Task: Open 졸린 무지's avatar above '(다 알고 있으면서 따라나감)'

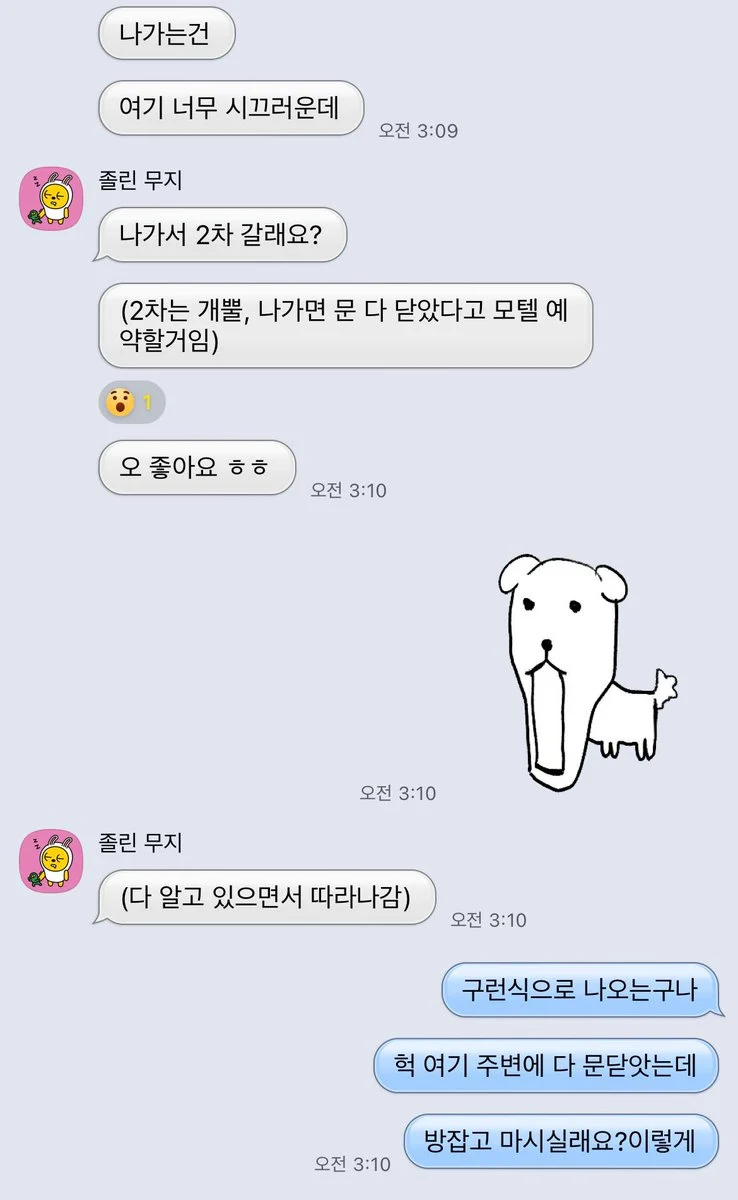Action: click(x=51, y=860)
